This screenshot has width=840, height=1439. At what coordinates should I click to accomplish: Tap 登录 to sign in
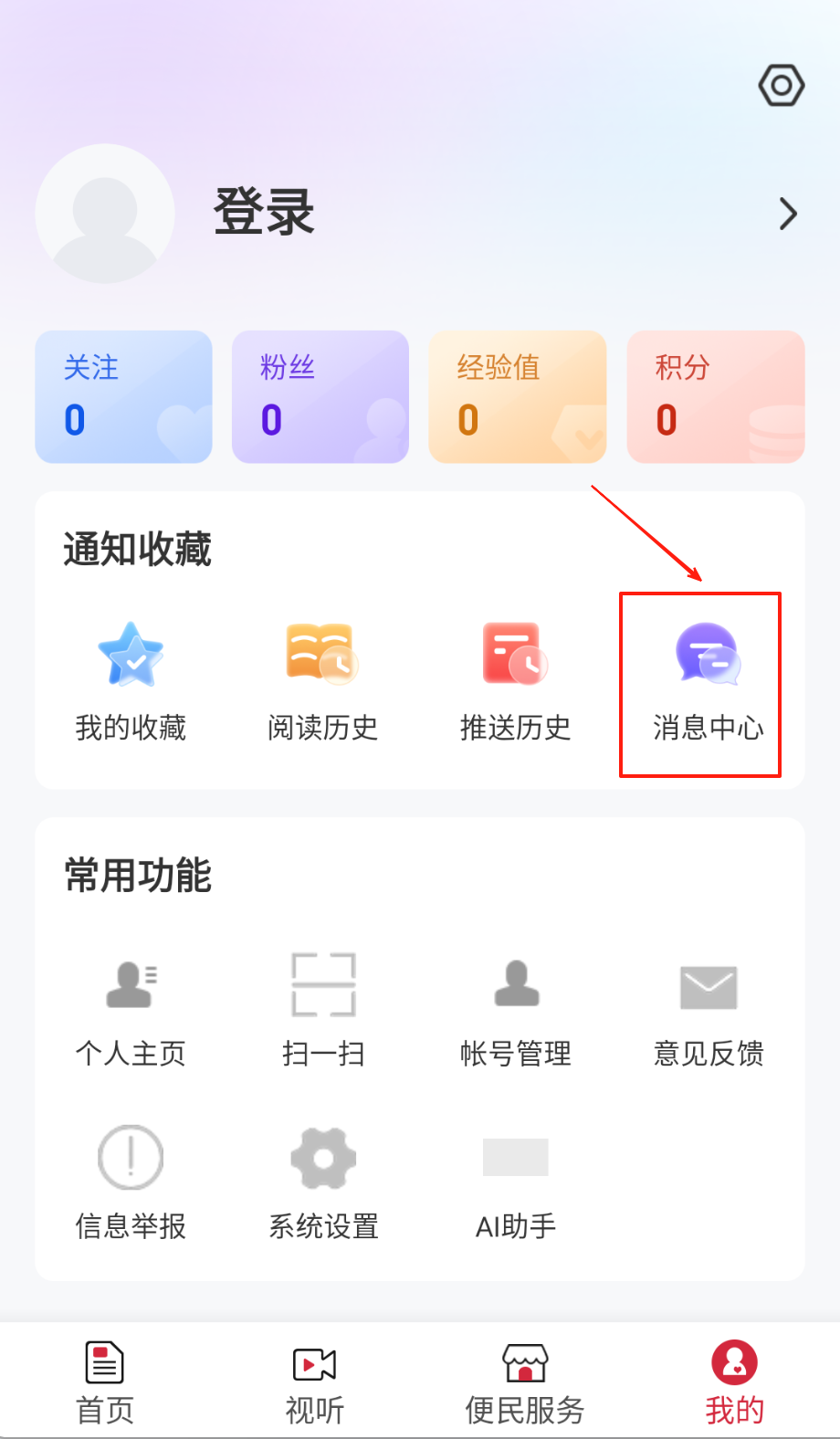[x=264, y=213]
